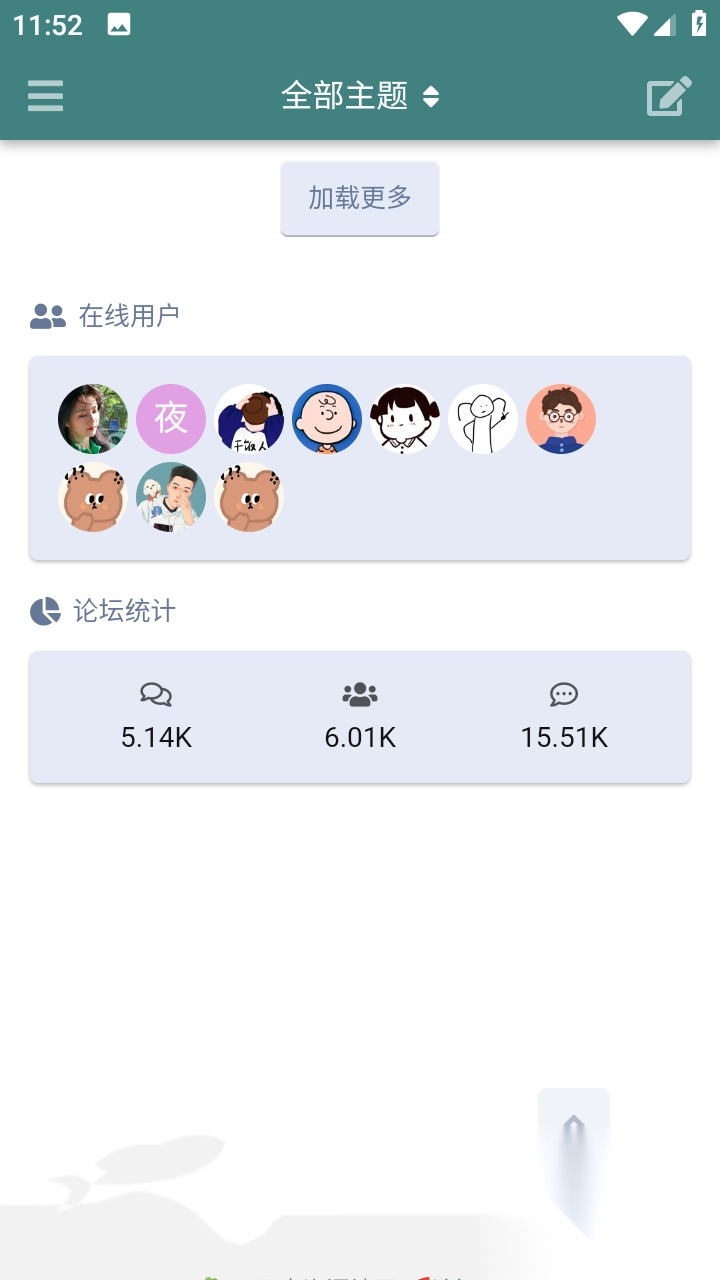Screen dimensions: 720x1280
Task: View the pigtail girl avatar user
Action: tap(405, 419)
